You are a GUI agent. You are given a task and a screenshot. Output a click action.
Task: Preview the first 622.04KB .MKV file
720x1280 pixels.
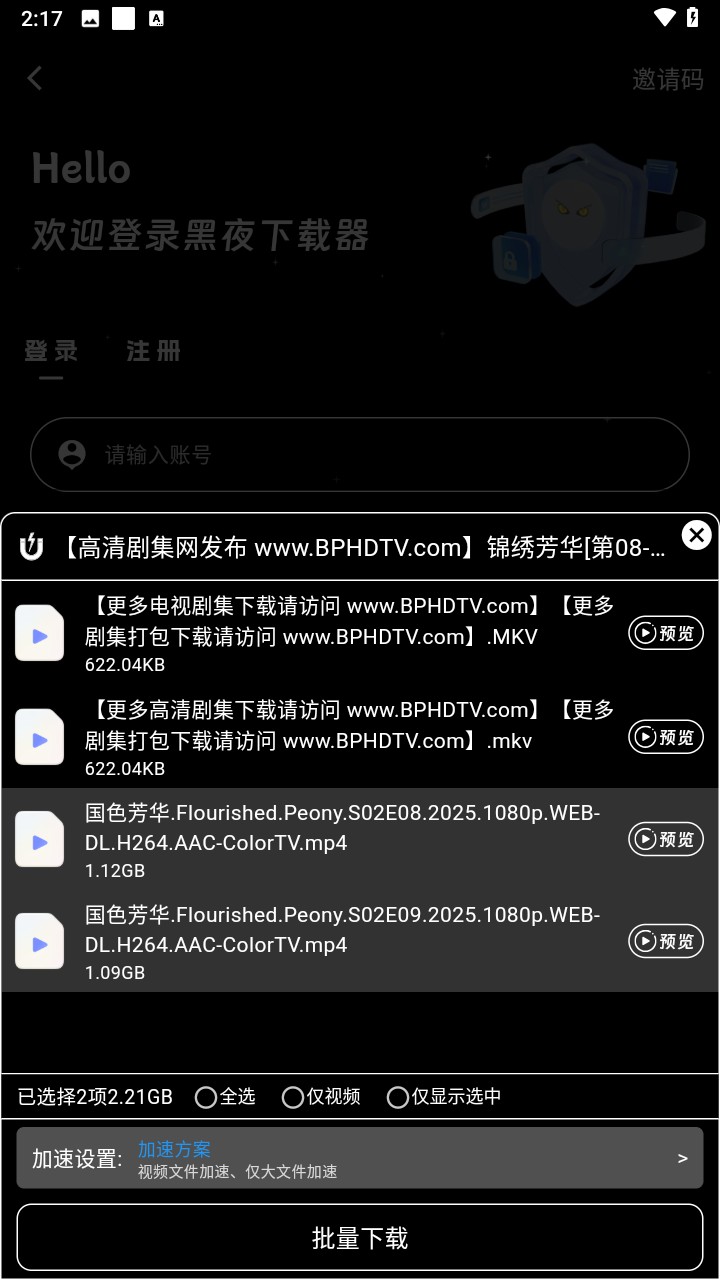pos(666,633)
